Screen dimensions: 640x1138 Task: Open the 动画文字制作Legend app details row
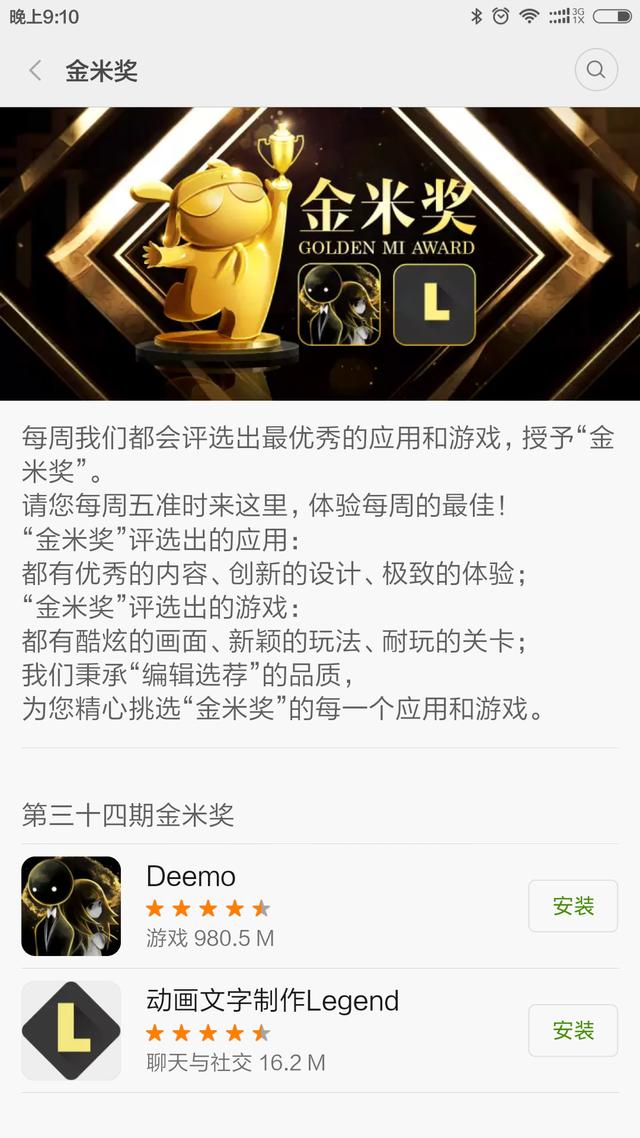tap(300, 1030)
